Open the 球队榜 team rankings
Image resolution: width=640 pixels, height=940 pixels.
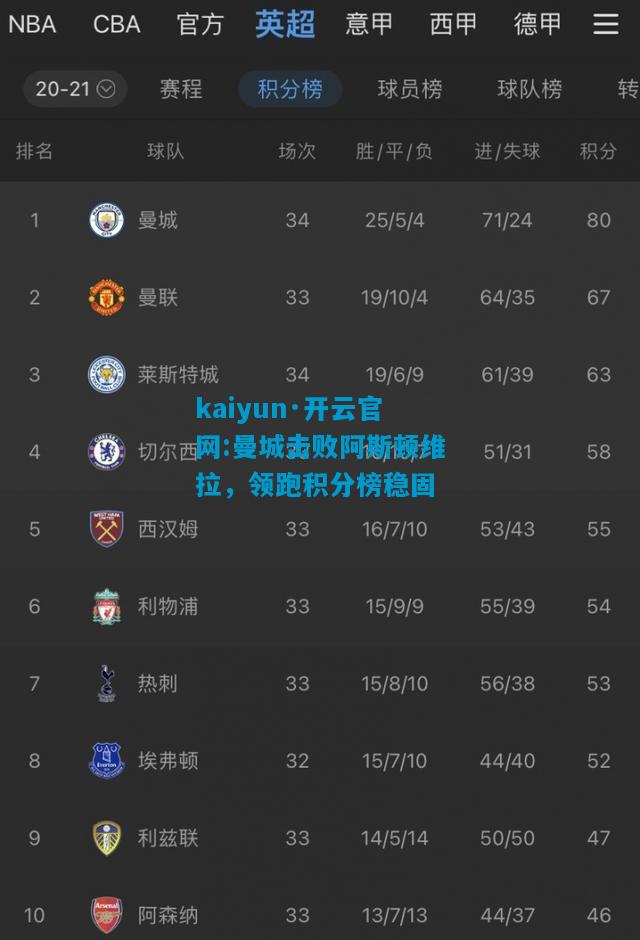pyautogui.click(x=530, y=89)
